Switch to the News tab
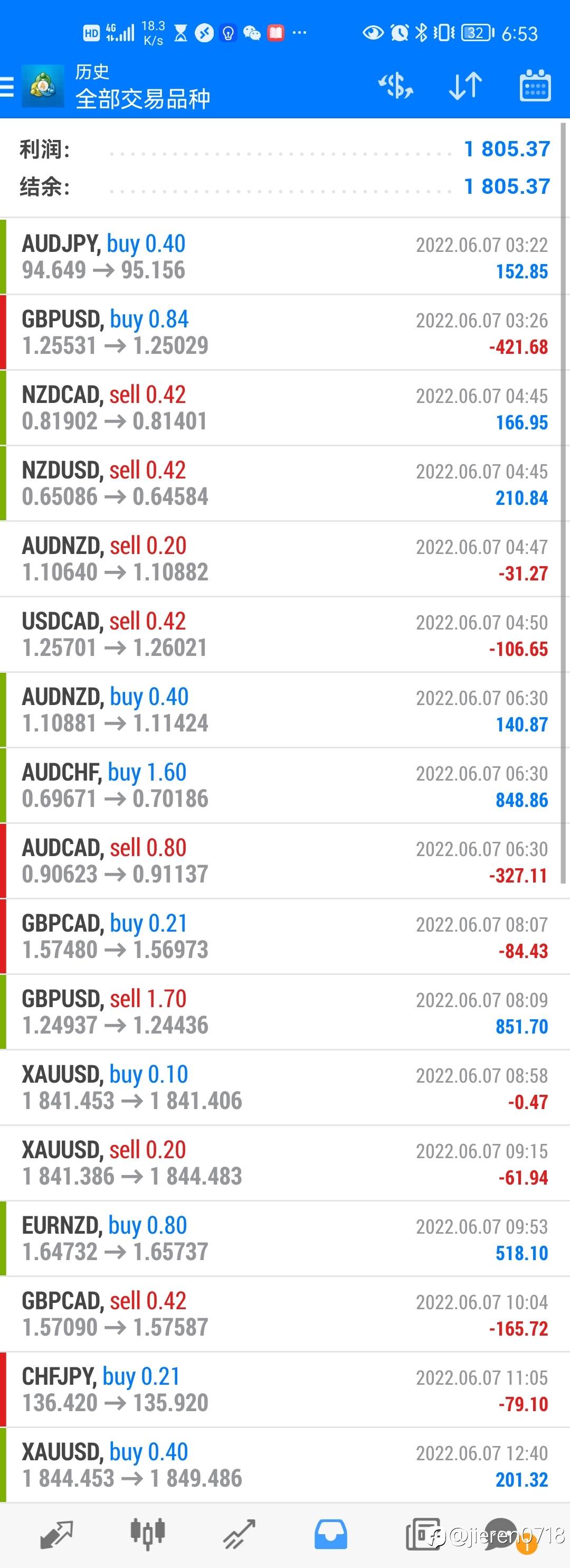Viewport: 570px width, 1568px height. pos(422,1534)
